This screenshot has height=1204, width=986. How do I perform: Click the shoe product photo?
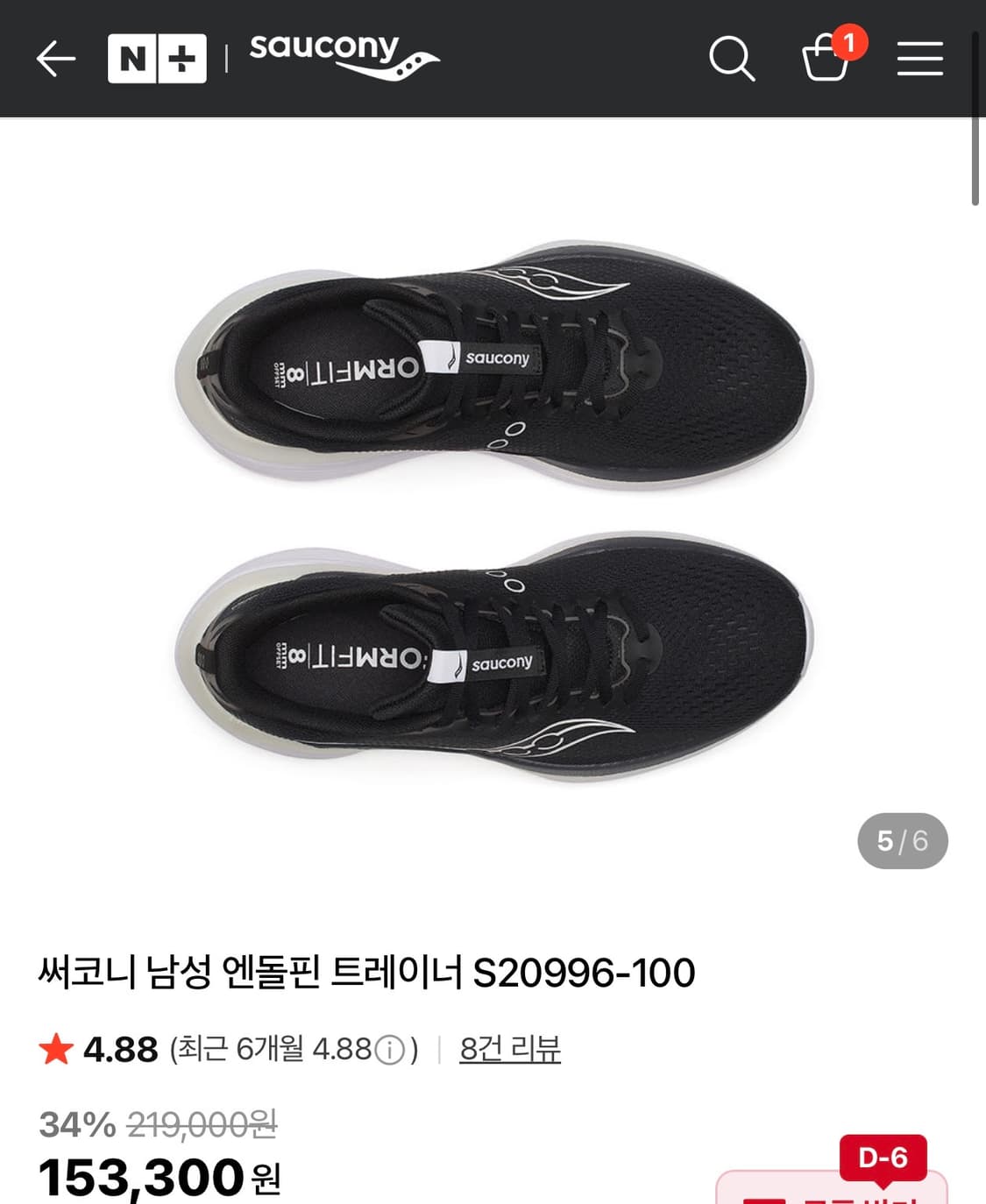coord(493,508)
